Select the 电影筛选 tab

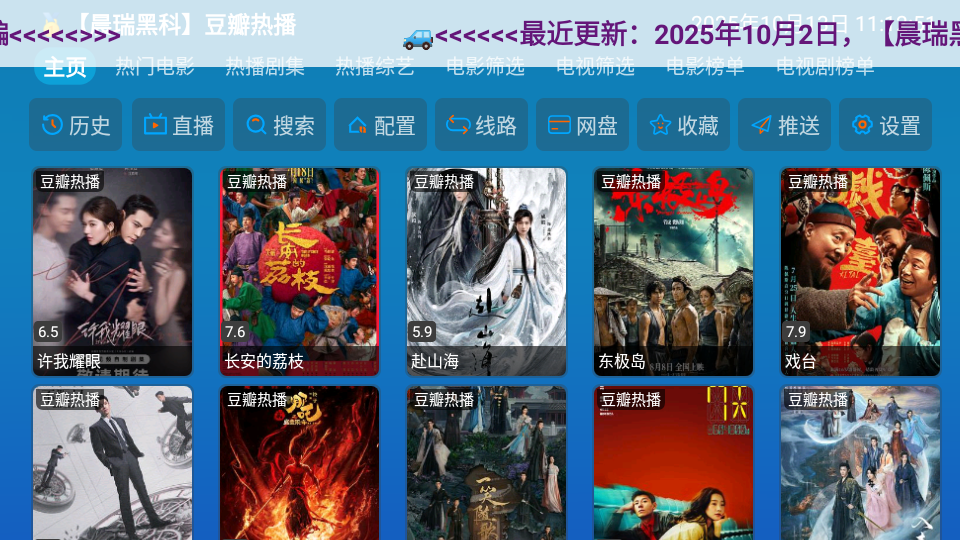485,67
